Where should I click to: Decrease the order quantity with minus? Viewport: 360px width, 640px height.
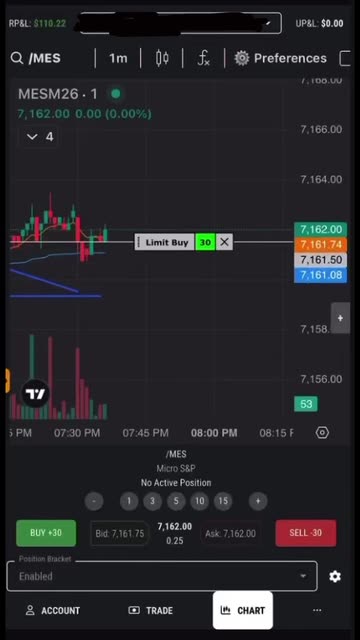point(94,501)
